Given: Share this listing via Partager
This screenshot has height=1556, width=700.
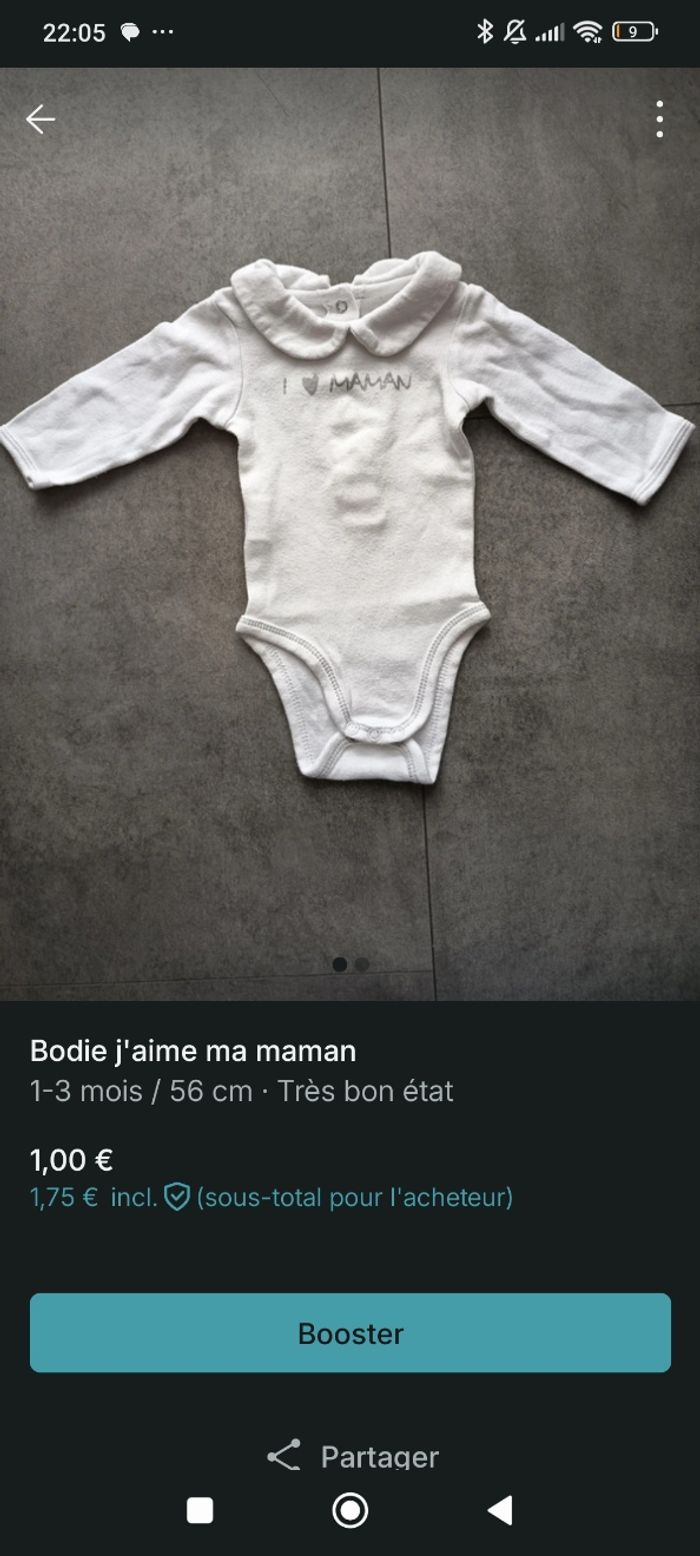Looking at the screenshot, I should tap(352, 1456).
